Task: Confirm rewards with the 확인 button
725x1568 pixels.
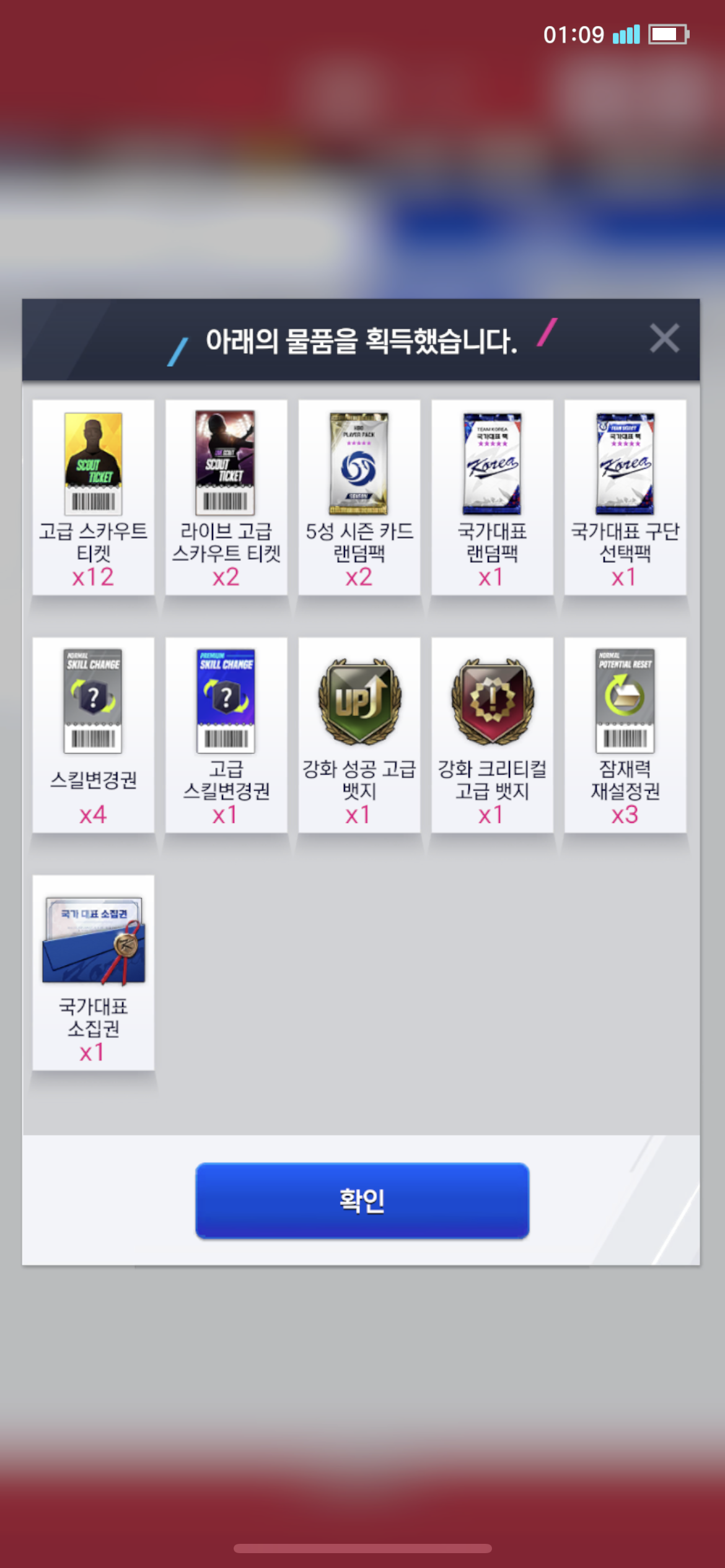Action: 362,1200
